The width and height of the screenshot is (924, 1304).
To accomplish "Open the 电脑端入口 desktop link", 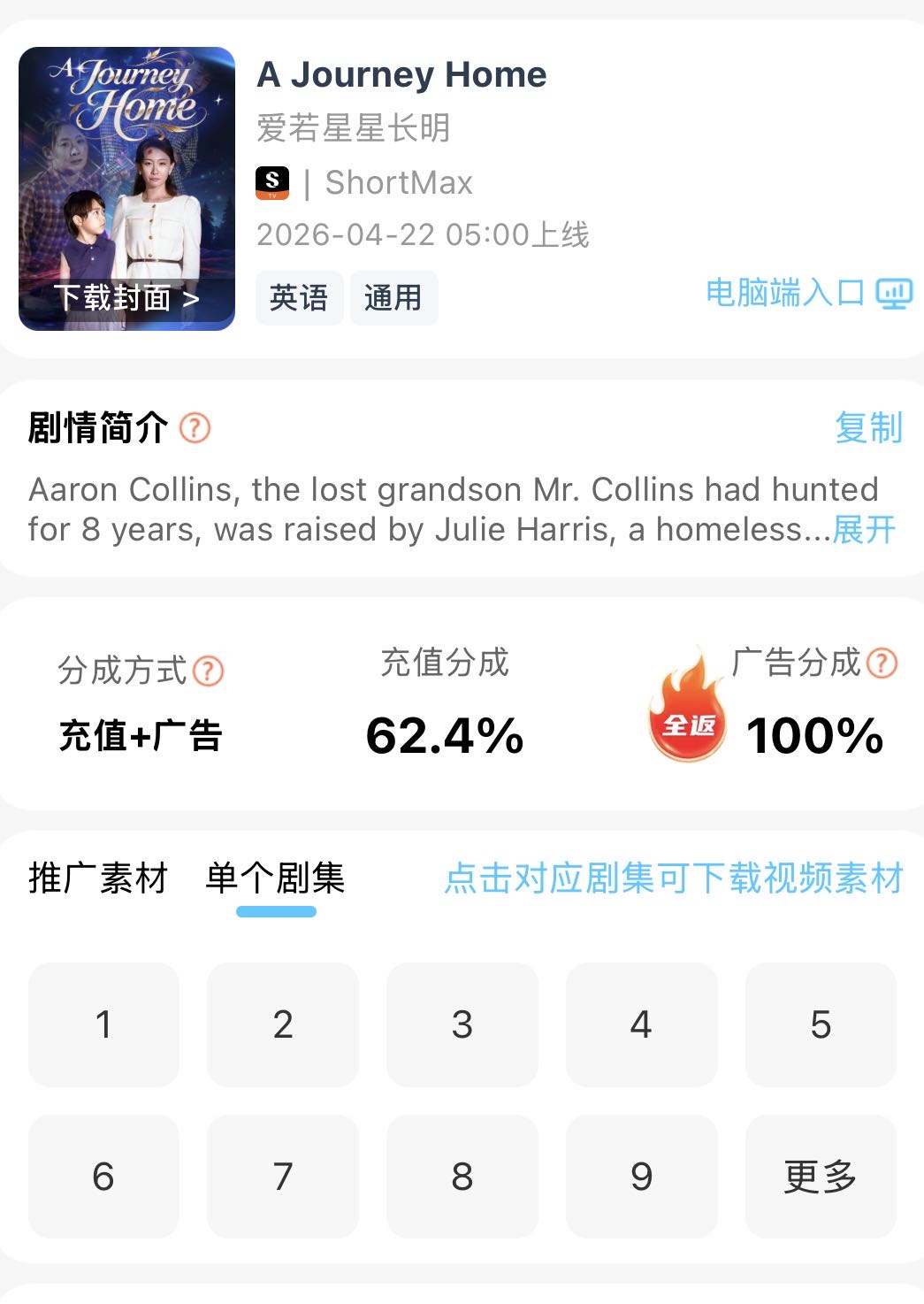I will click(808, 293).
